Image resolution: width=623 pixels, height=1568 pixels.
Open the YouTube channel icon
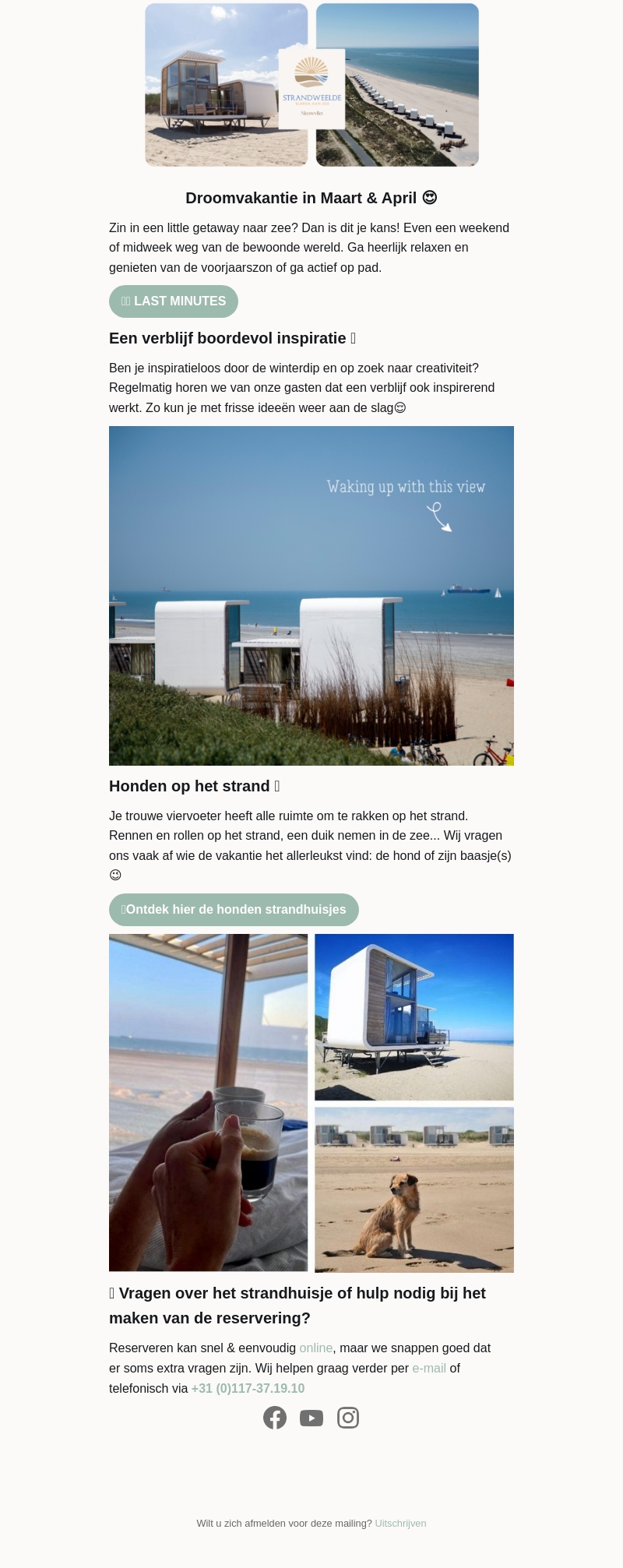[x=311, y=1418]
